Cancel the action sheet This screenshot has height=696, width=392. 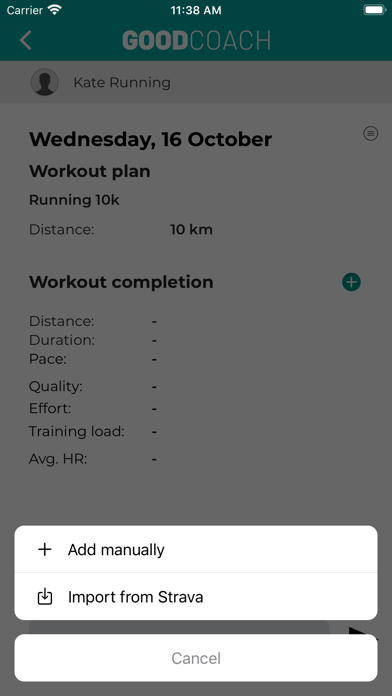(196, 658)
